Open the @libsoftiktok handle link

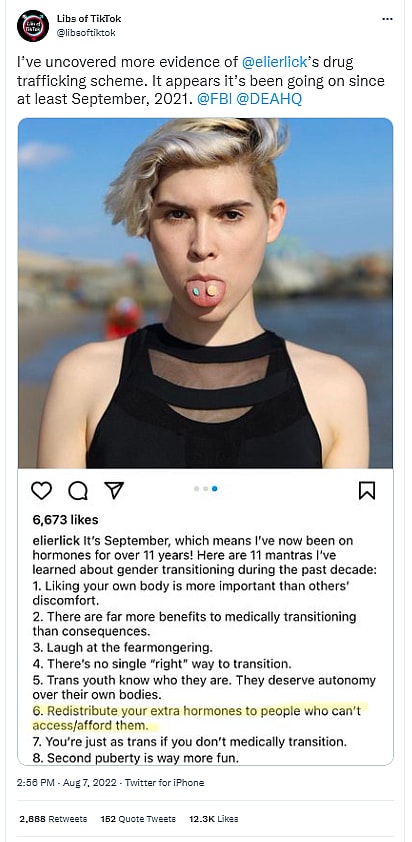coord(86,33)
